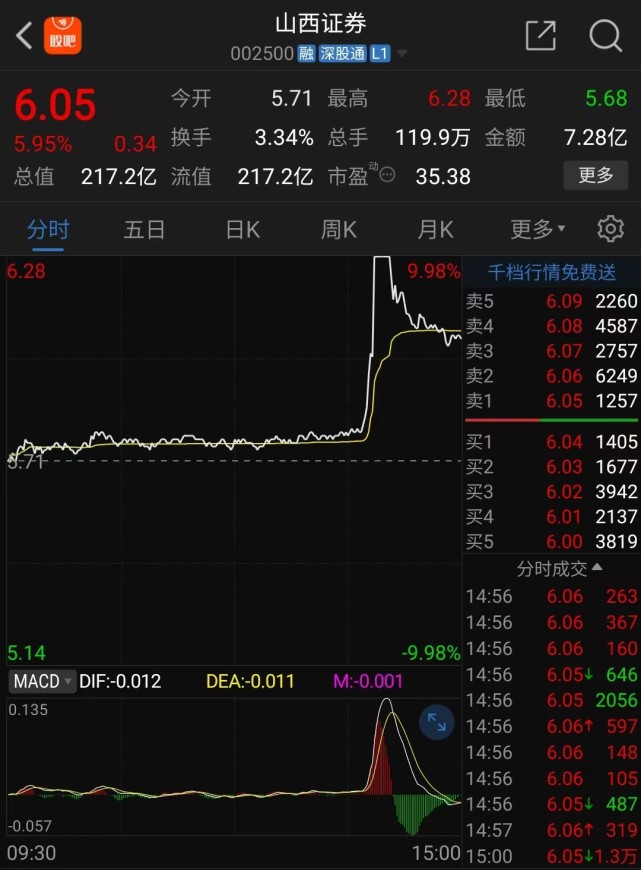The image size is (641, 870).
Task: Share this stock page
Action: click(x=540, y=36)
